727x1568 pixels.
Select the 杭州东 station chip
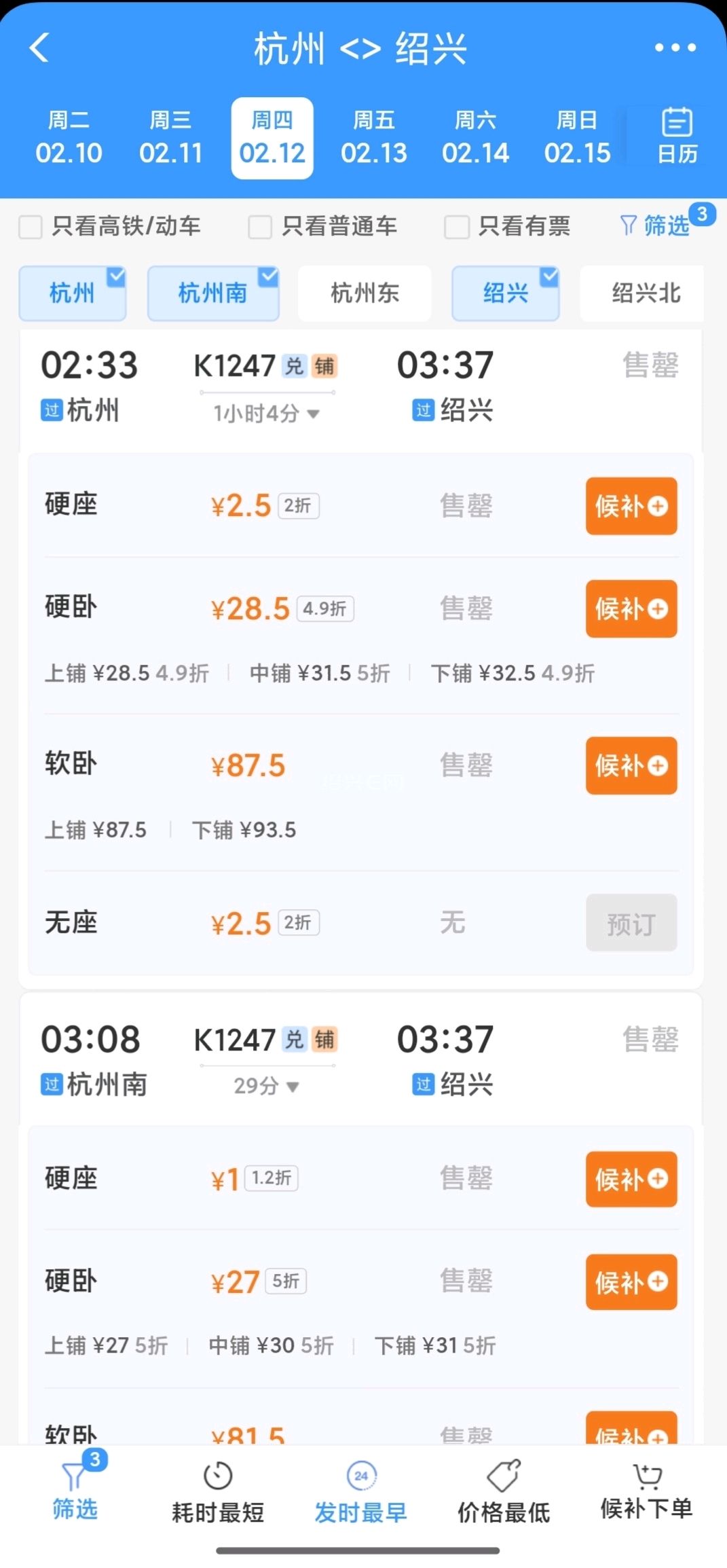pyautogui.click(x=365, y=293)
